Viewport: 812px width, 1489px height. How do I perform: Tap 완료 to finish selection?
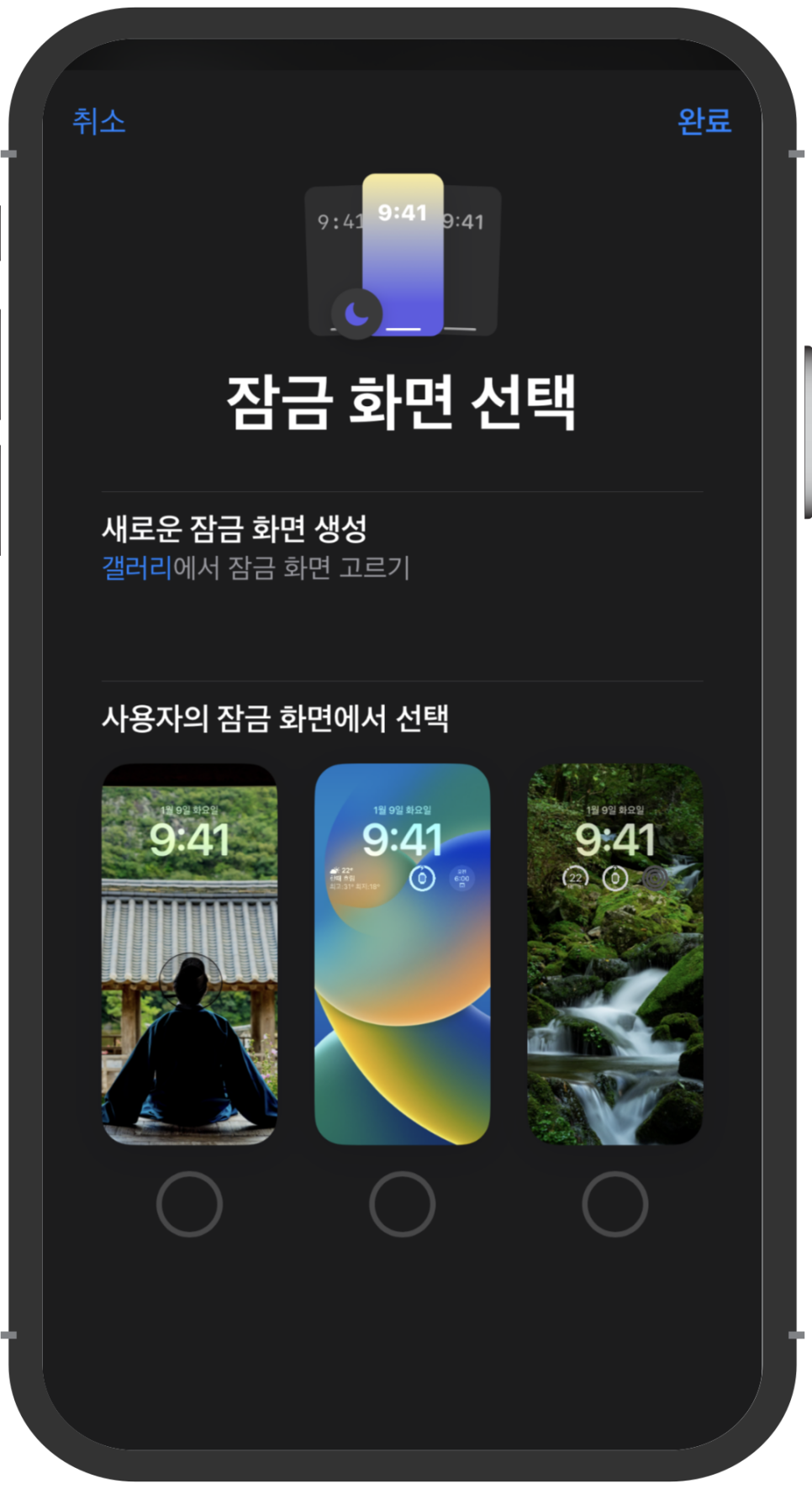pos(704,121)
